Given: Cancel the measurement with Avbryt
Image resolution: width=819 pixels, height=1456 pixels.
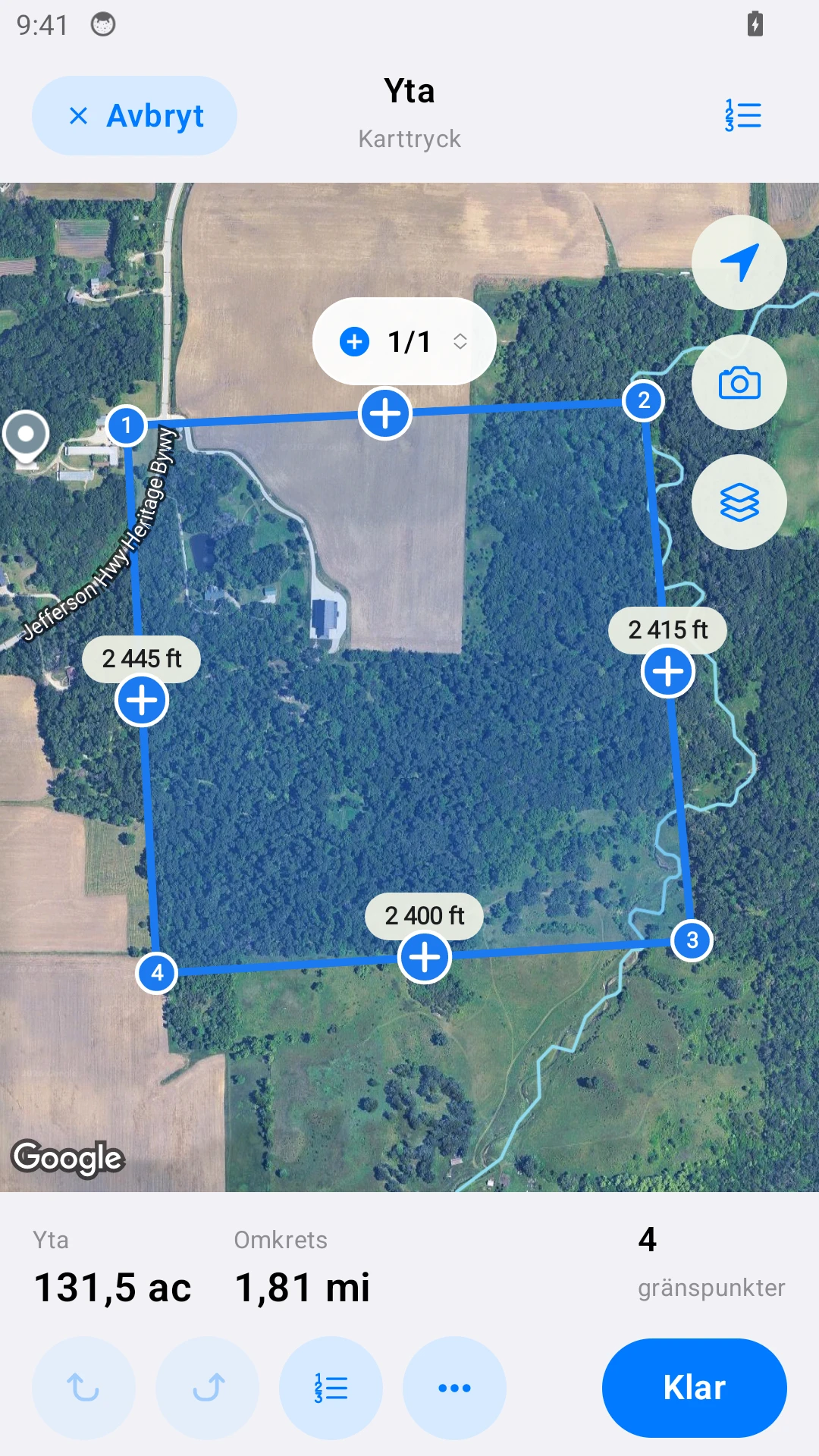Looking at the screenshot, I should [x=134, y=116].
